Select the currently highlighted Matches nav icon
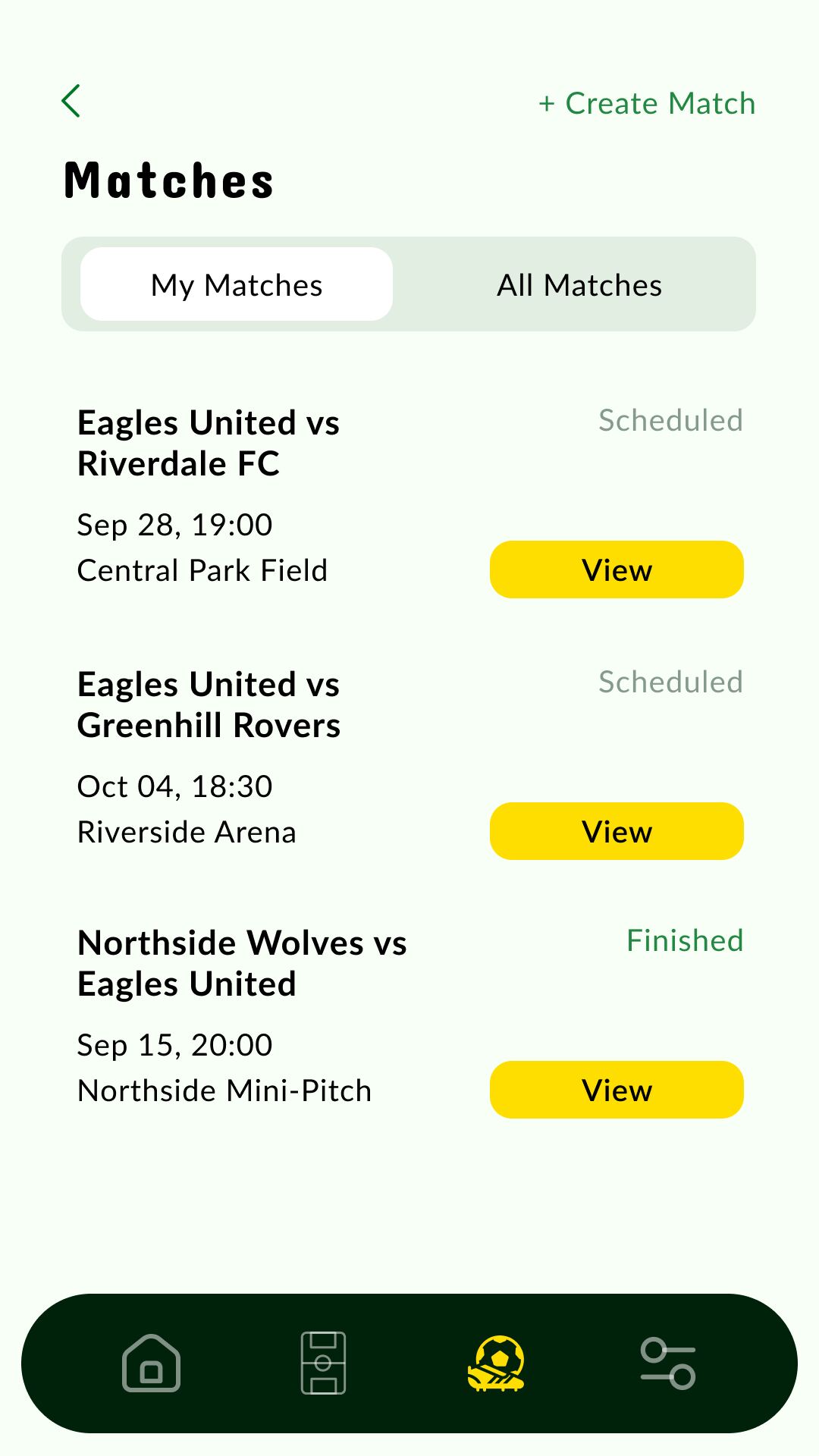This screenshot has height=1456, width=819. pyautogui.click(x=497, y=1363)
